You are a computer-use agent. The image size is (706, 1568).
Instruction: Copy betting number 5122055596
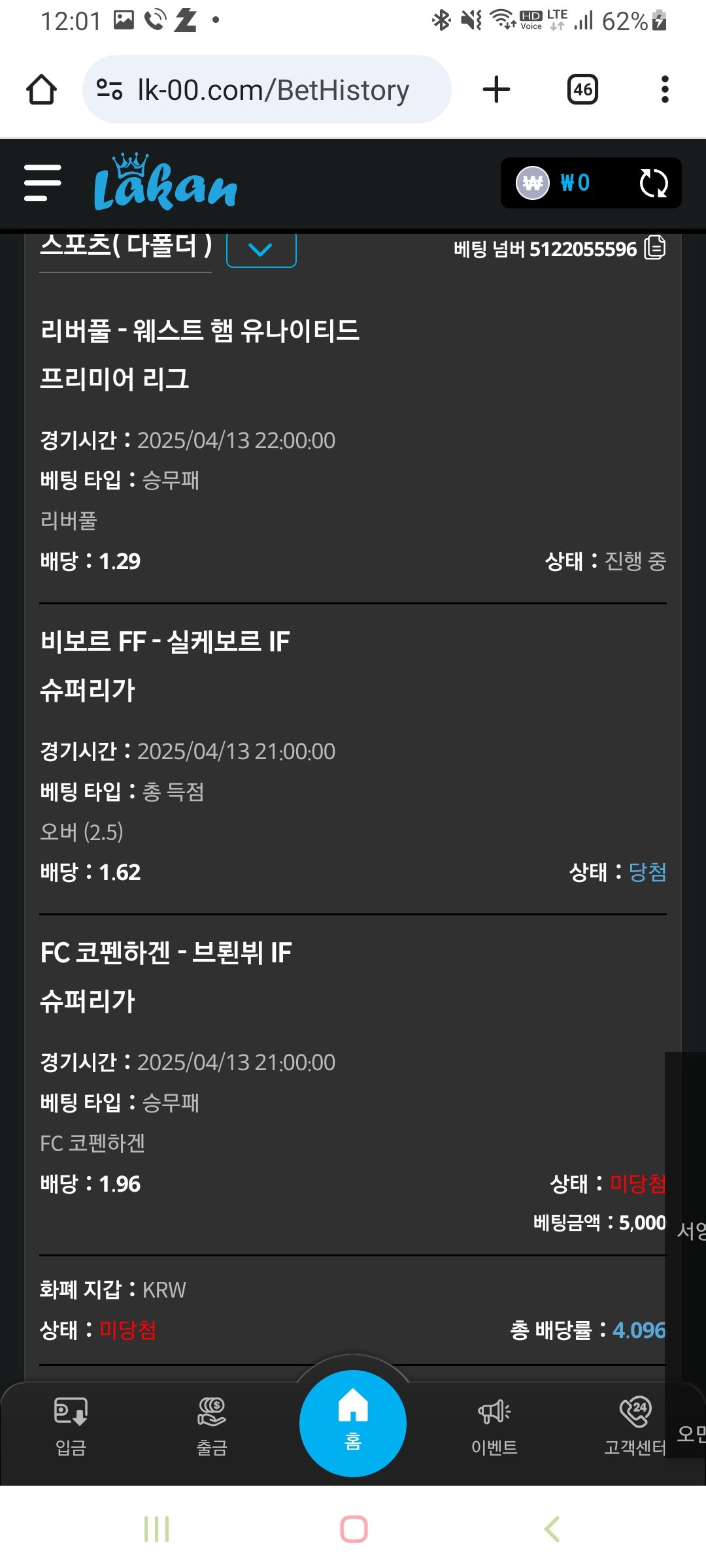[x=654, y=248]
